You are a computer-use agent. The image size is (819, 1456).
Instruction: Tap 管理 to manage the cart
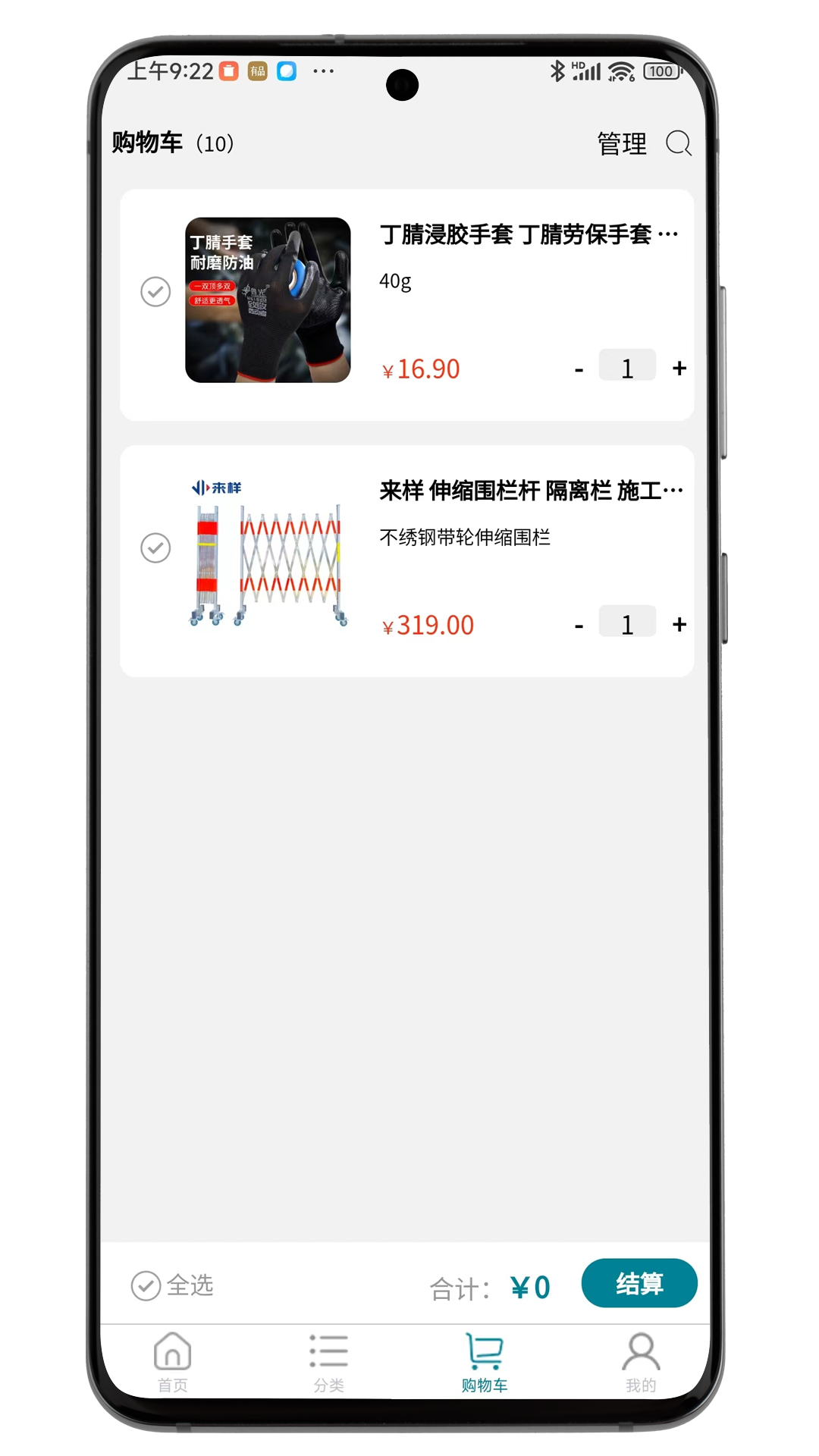(622, 143)
